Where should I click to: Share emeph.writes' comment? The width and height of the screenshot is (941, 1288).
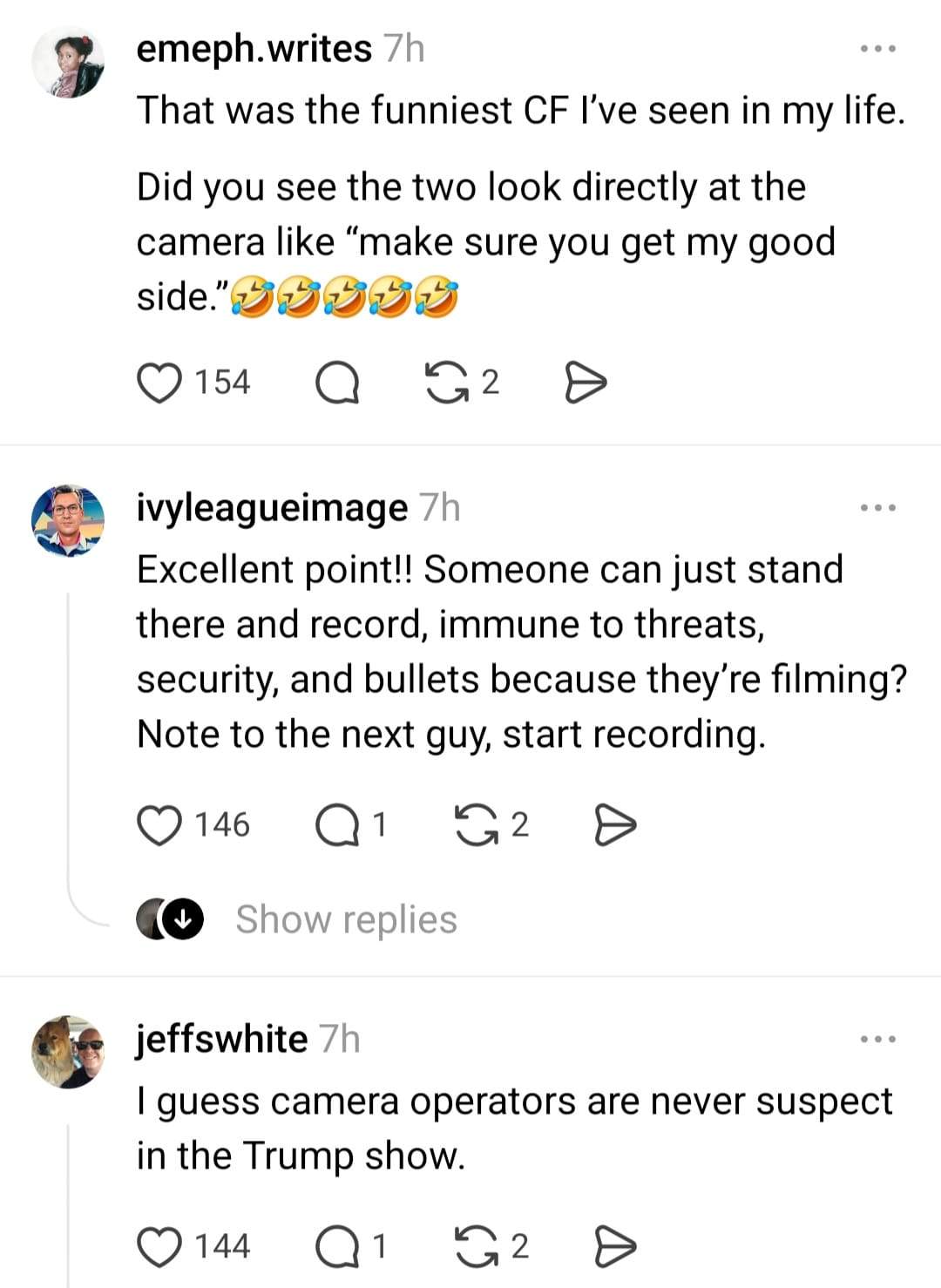[x=586, y=383]
